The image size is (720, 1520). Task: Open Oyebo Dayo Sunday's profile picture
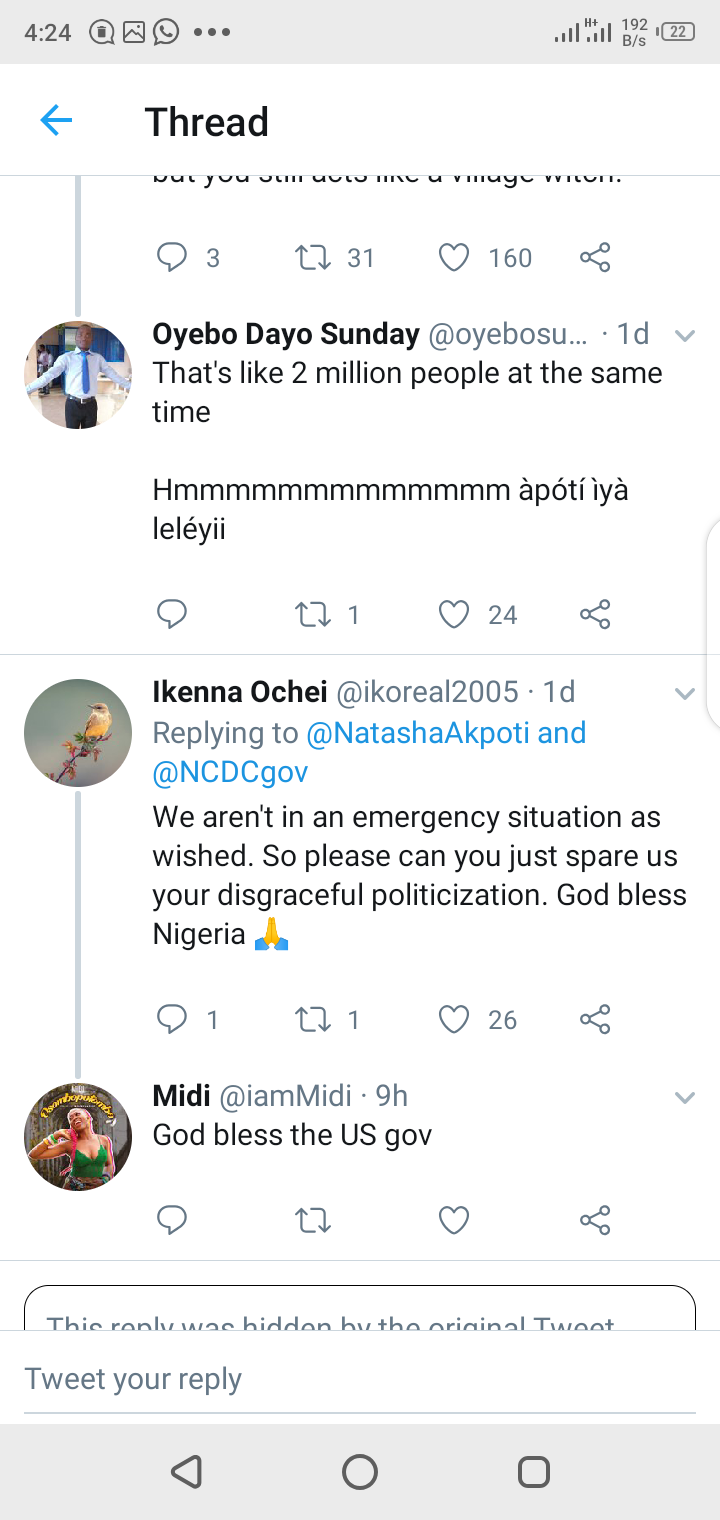(x=78, y=375)
